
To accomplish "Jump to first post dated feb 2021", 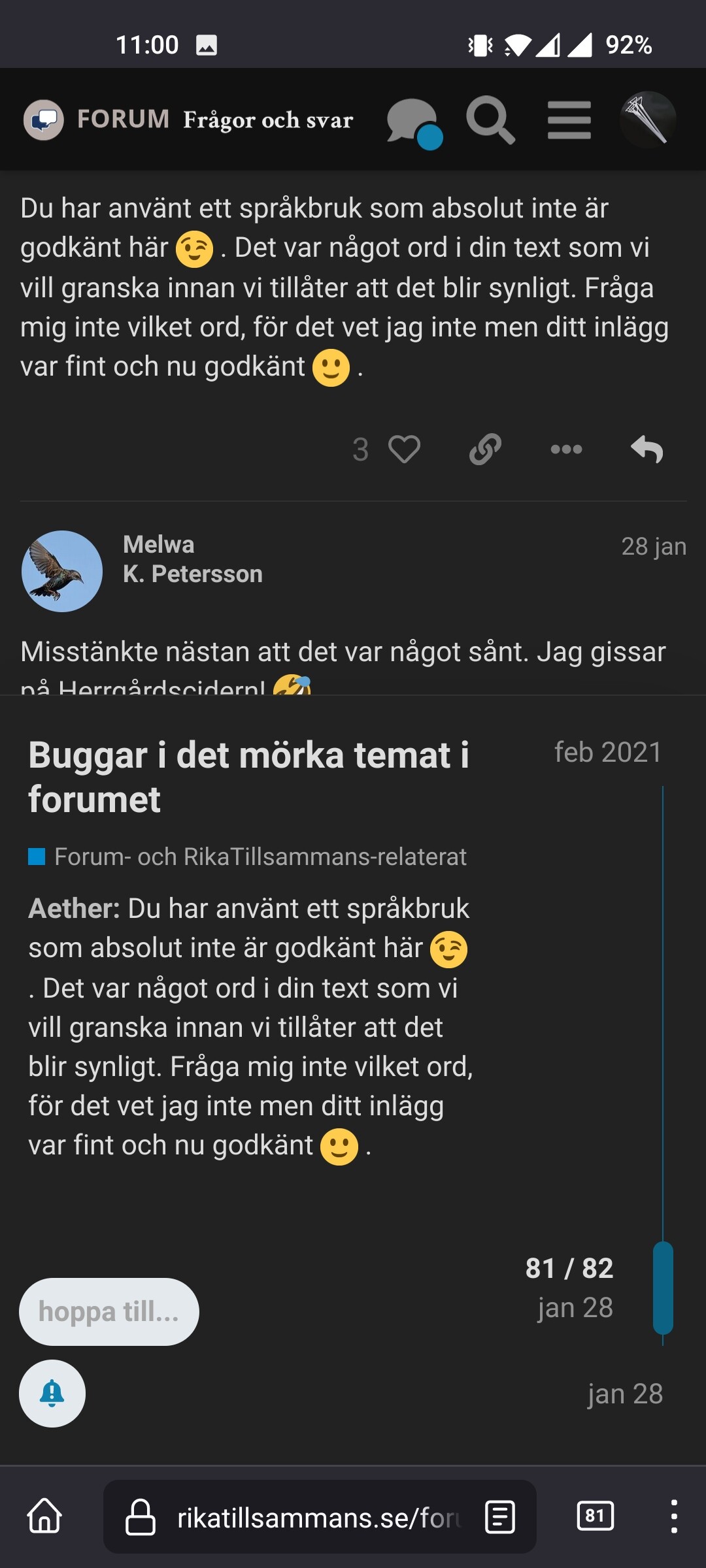I will [608, 753].
